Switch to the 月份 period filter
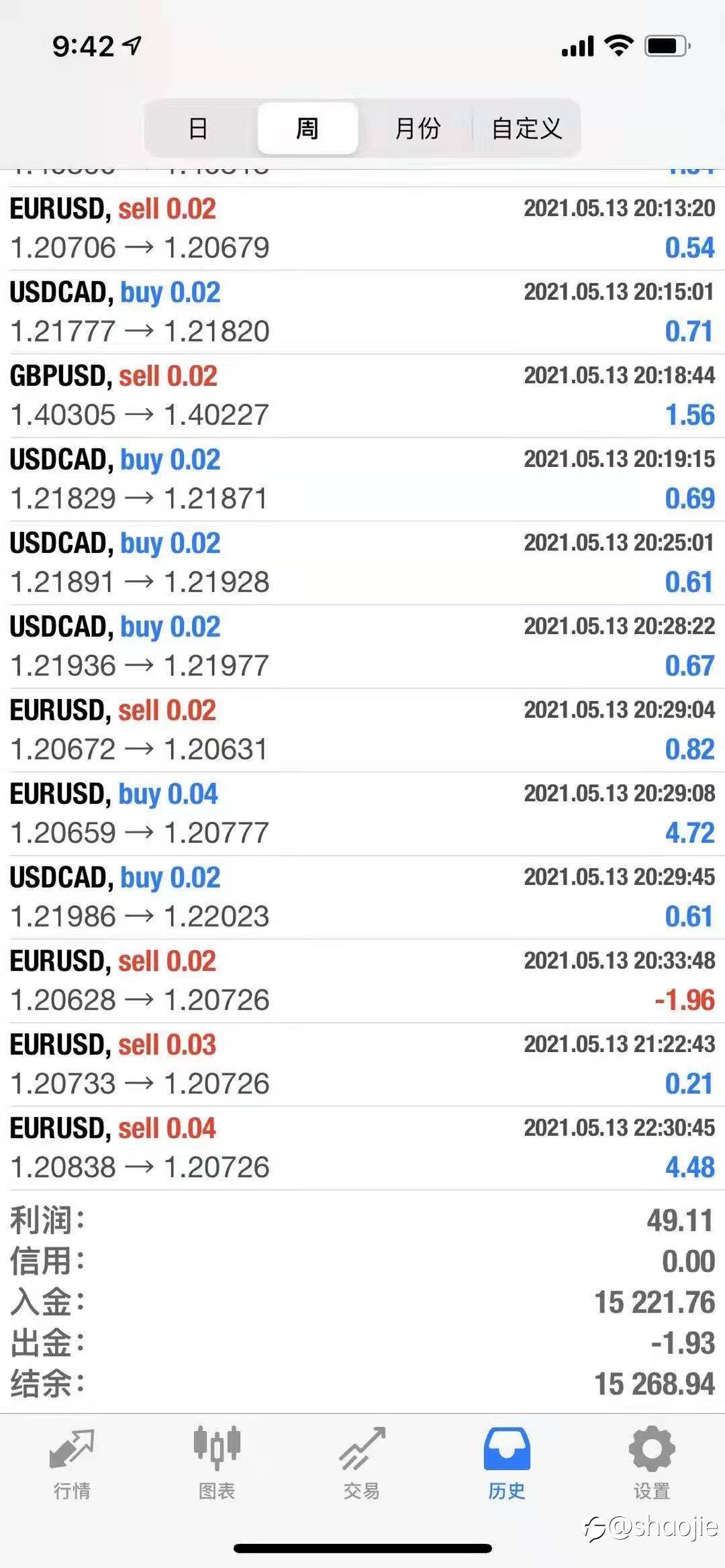Screen dimensions: 725x1568 [x=417, y=128]
